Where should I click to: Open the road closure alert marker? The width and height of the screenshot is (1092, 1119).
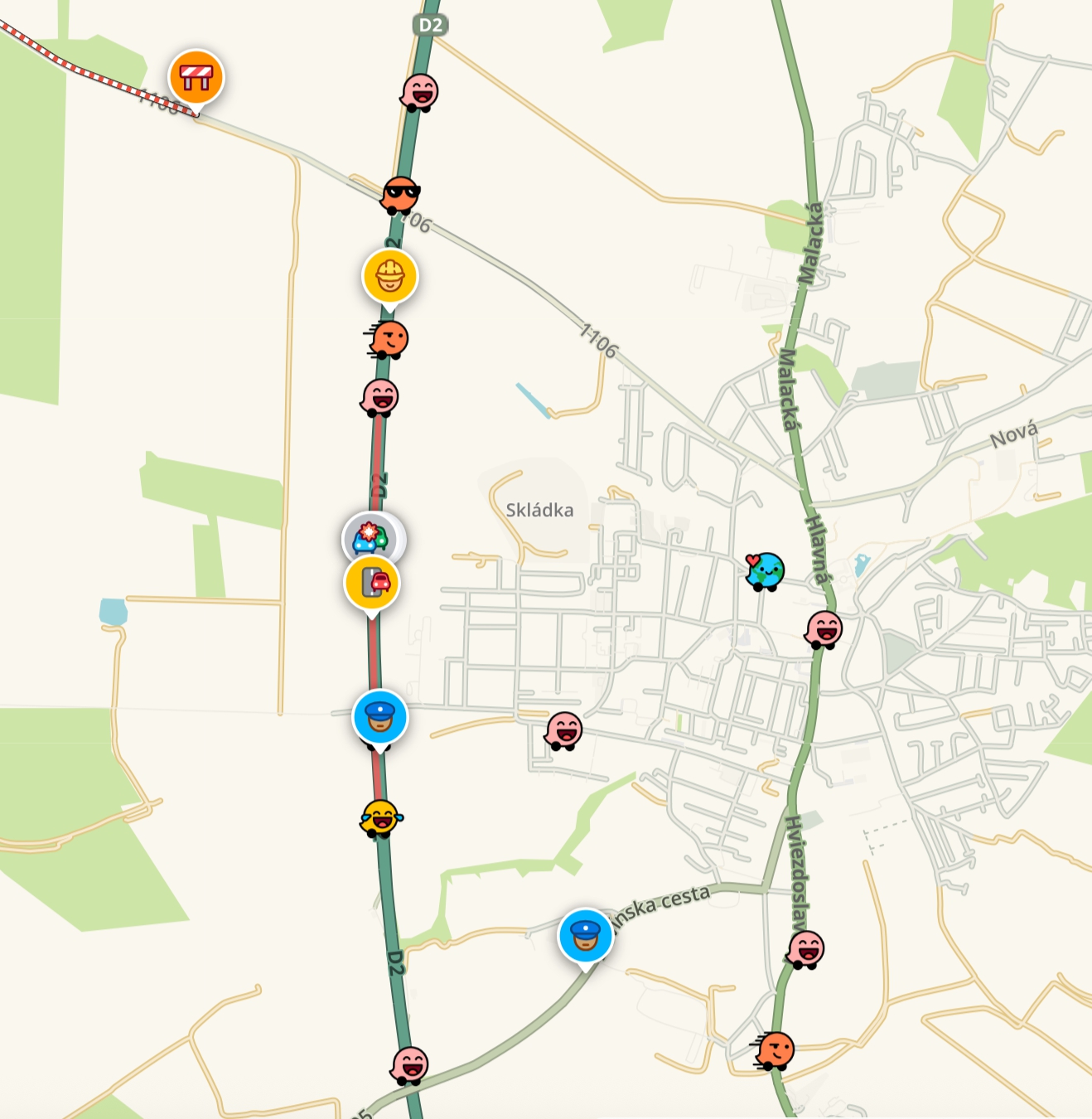click(196, 77)
